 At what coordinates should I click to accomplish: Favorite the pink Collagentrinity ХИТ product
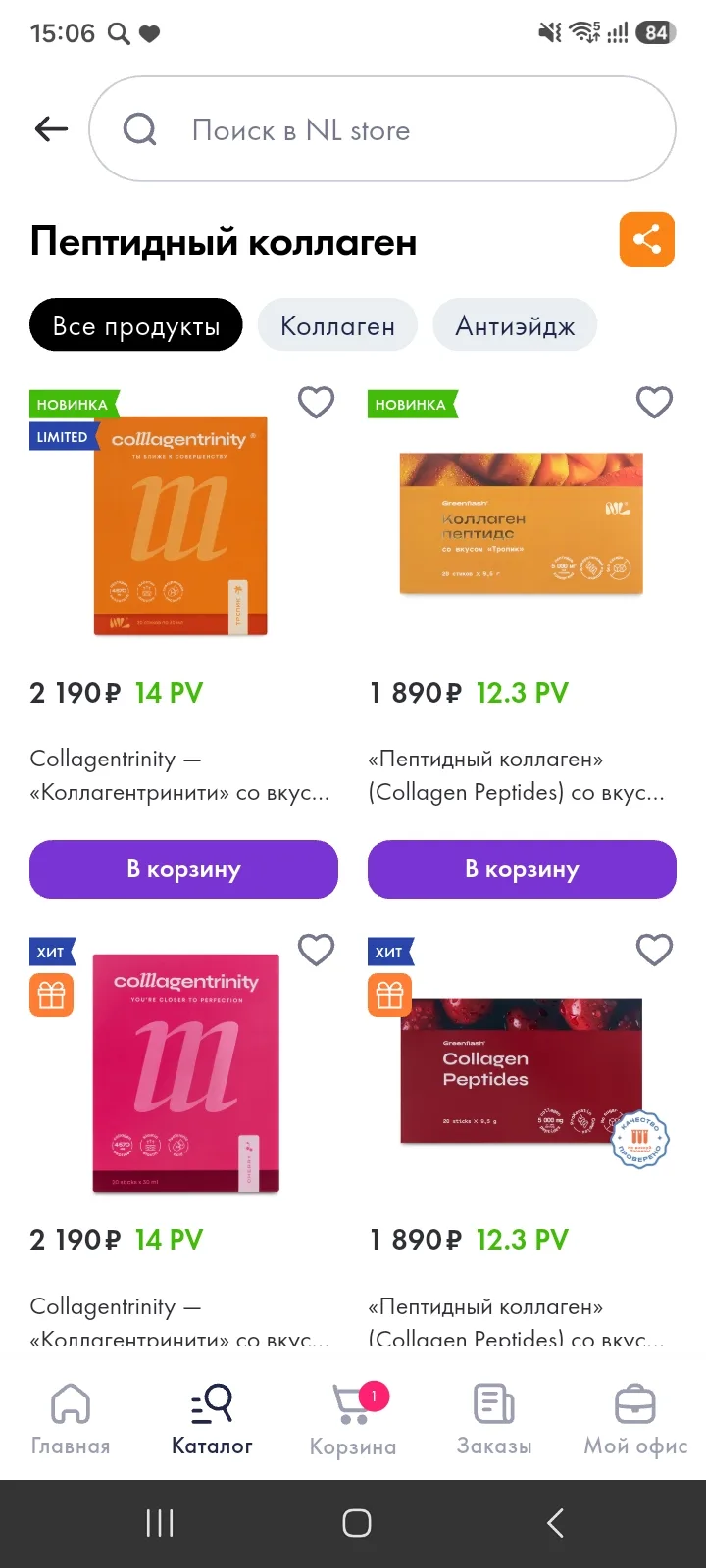point(316,950)
